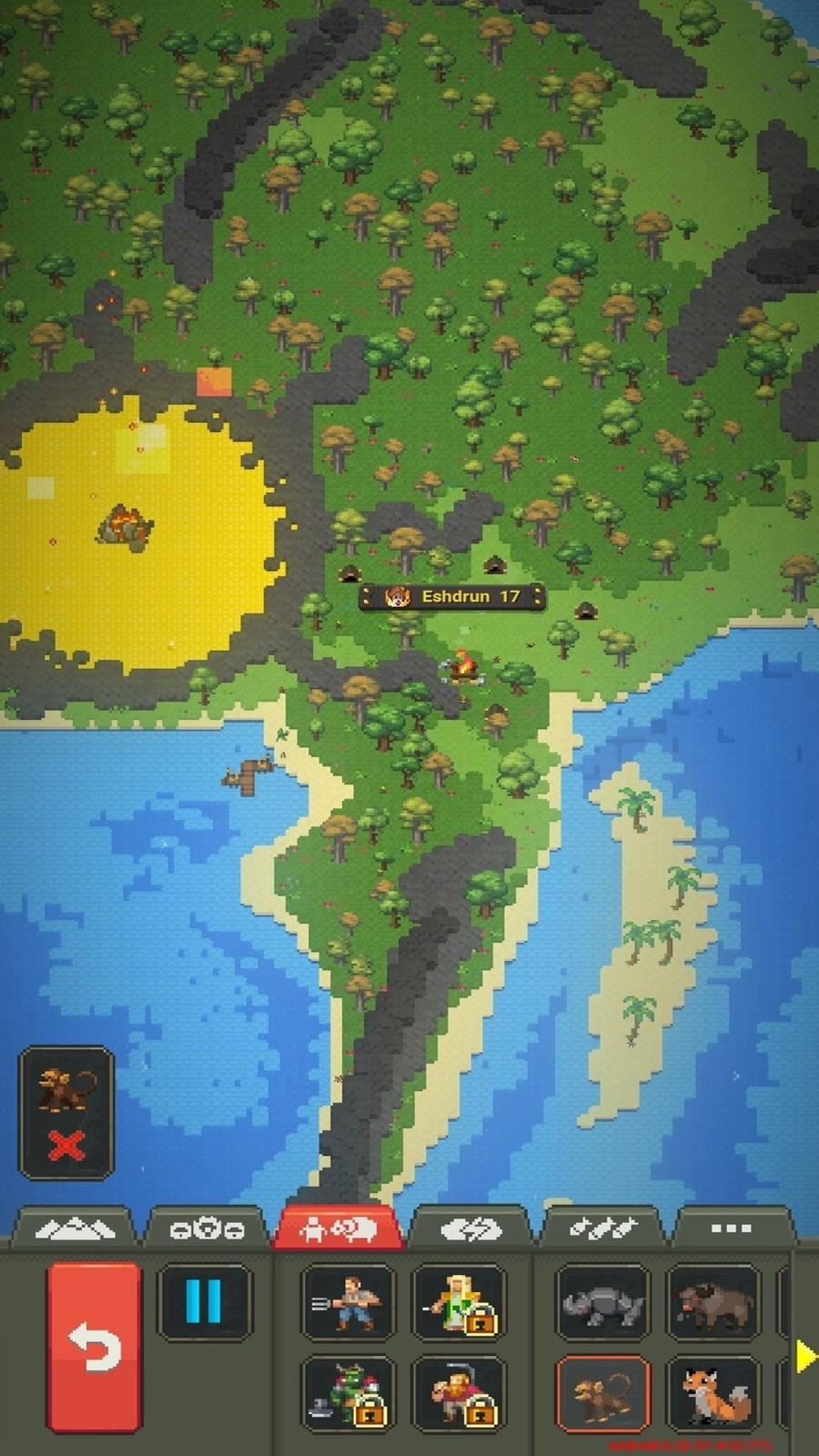
Task: Switch to the terrain mountains tab
Action: [75, 1229]
